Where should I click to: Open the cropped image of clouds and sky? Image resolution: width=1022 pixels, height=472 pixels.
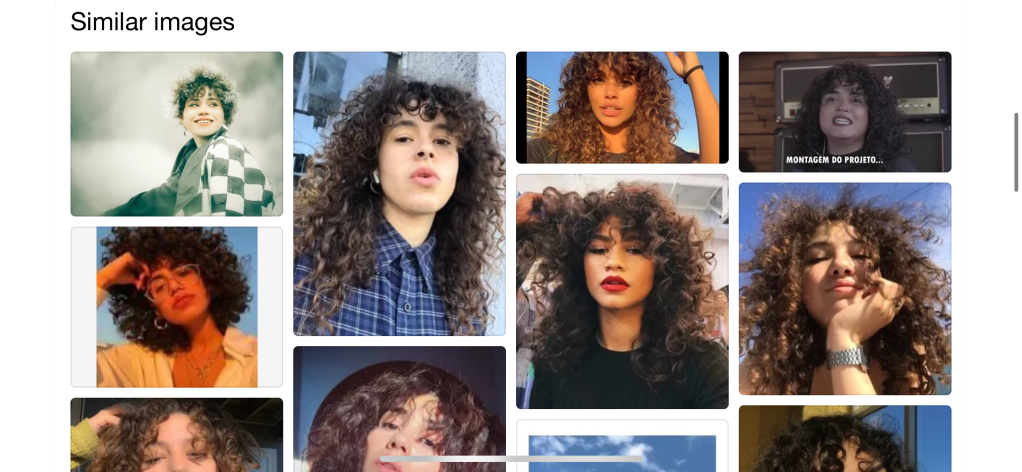coord(622,449)
